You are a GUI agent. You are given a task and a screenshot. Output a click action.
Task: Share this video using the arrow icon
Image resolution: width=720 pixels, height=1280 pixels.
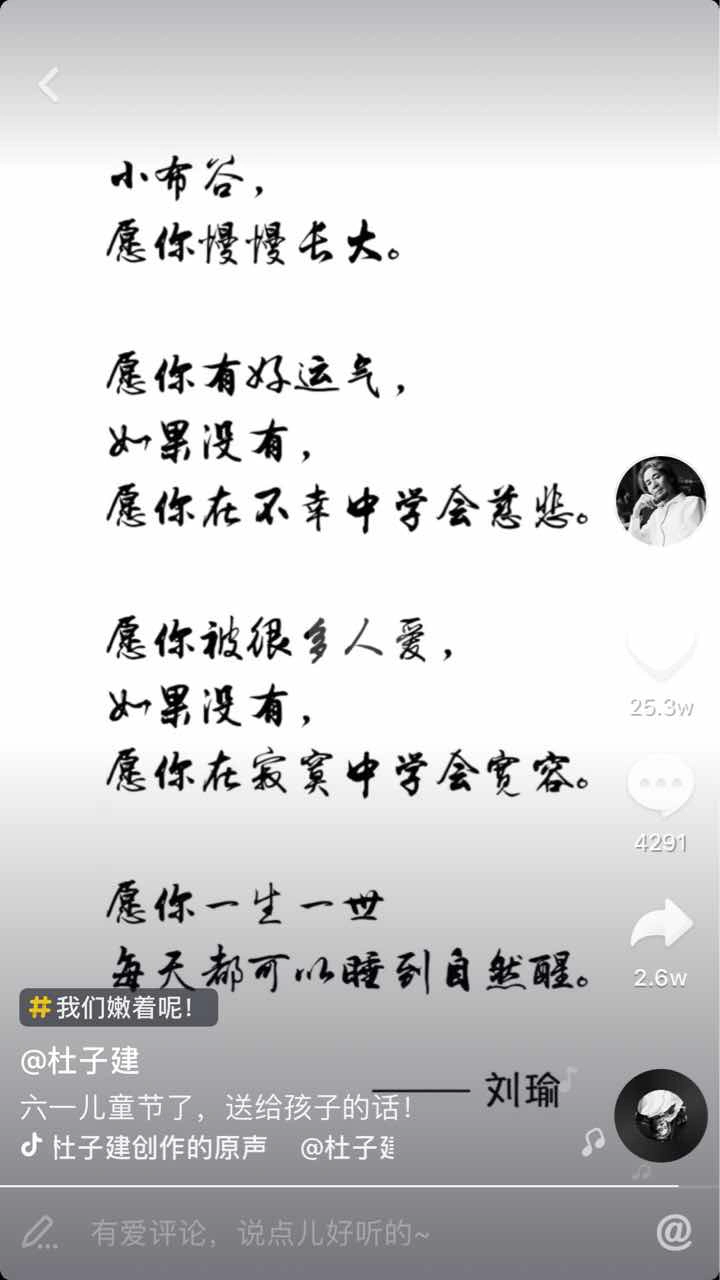660,925
